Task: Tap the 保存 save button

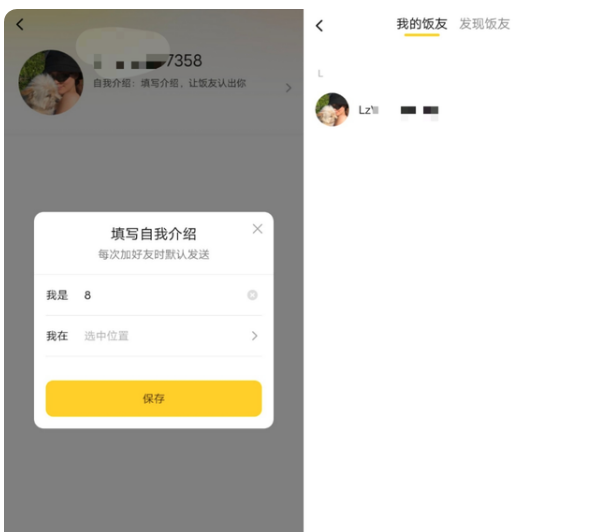Action: pos(153,398)
